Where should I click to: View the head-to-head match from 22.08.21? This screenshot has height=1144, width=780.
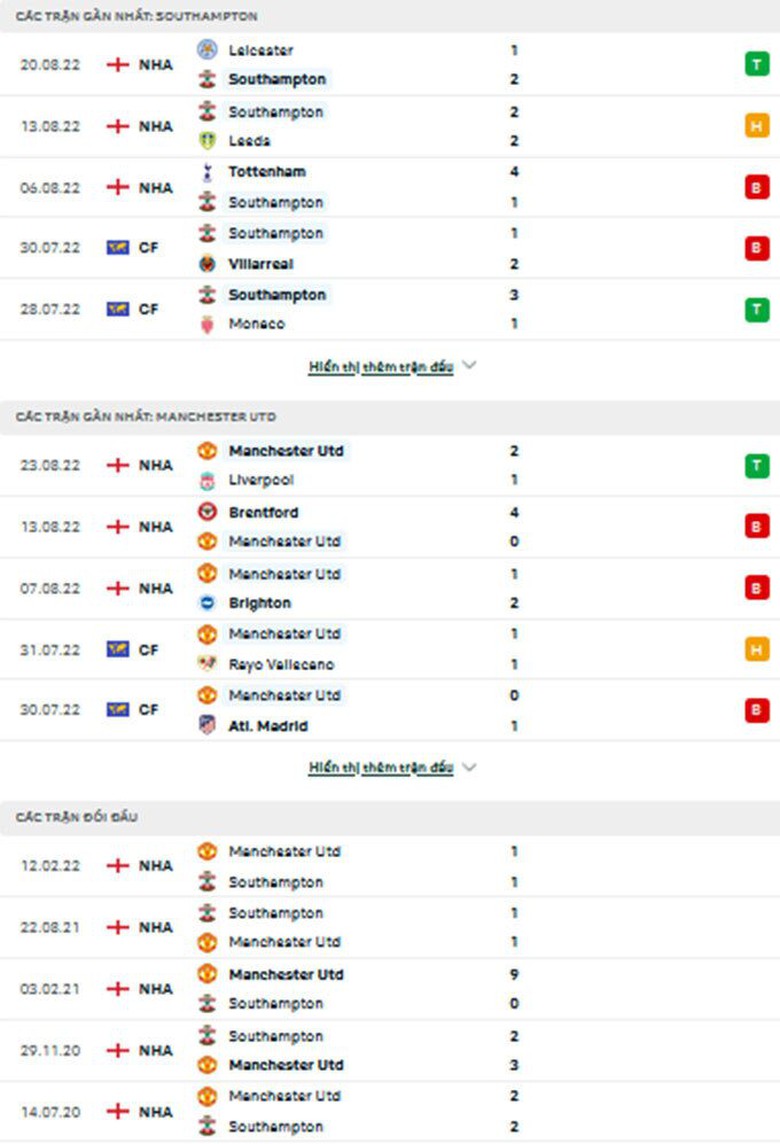389,927
